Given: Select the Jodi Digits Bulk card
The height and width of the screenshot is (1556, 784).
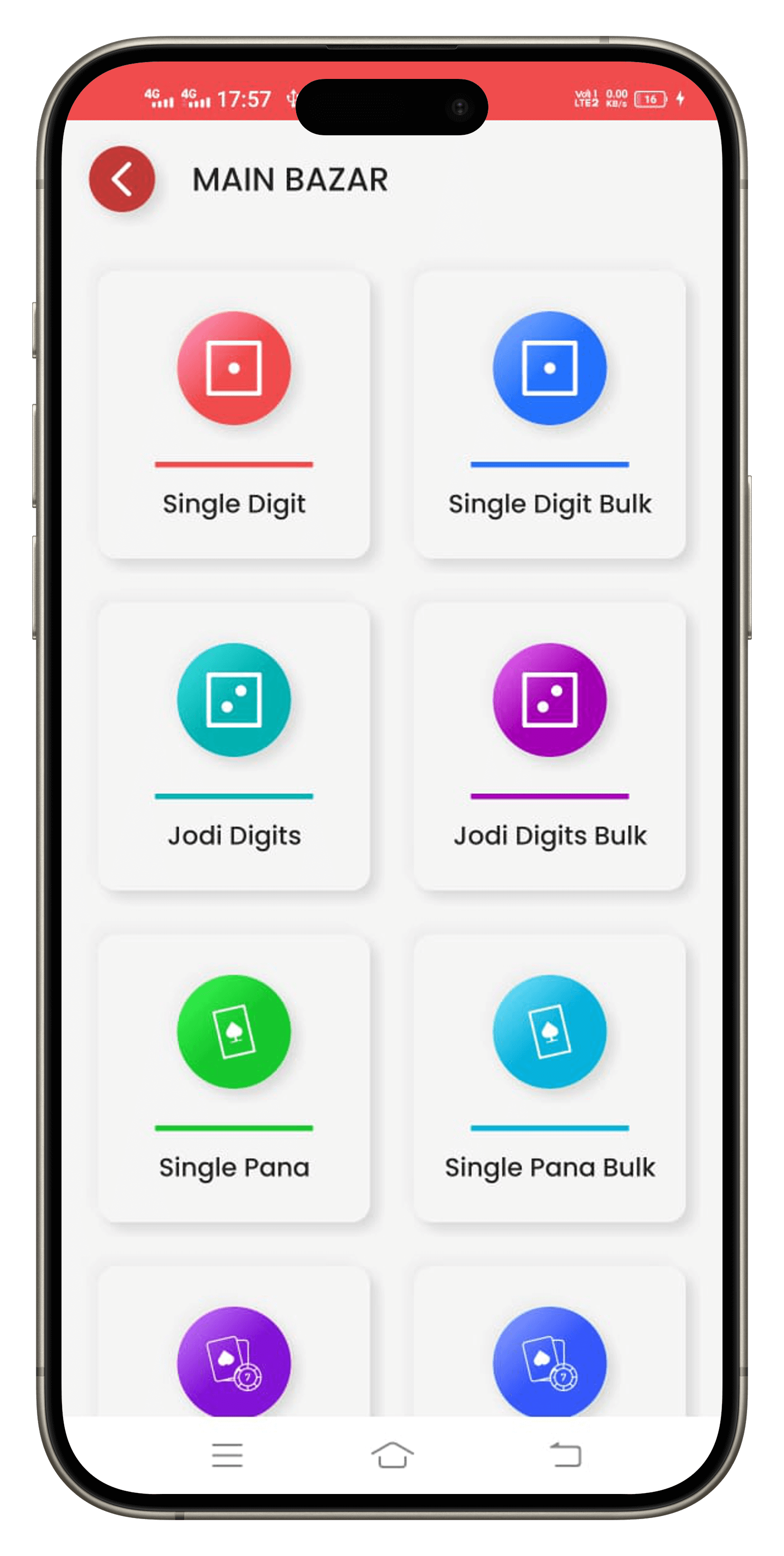Looking at the screenshot, I should click(549, 746).
